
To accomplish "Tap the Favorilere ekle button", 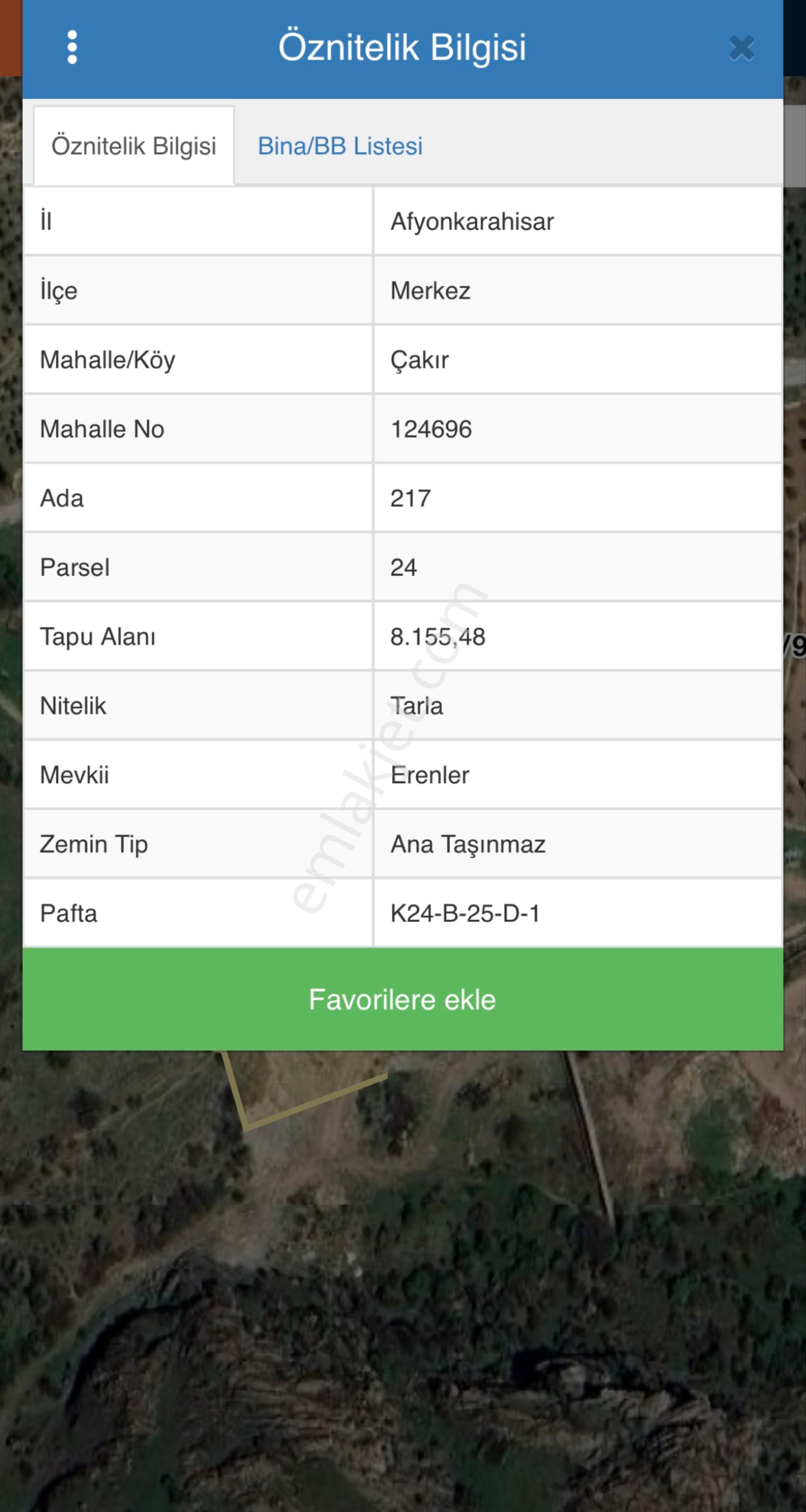I will [403, 999].
